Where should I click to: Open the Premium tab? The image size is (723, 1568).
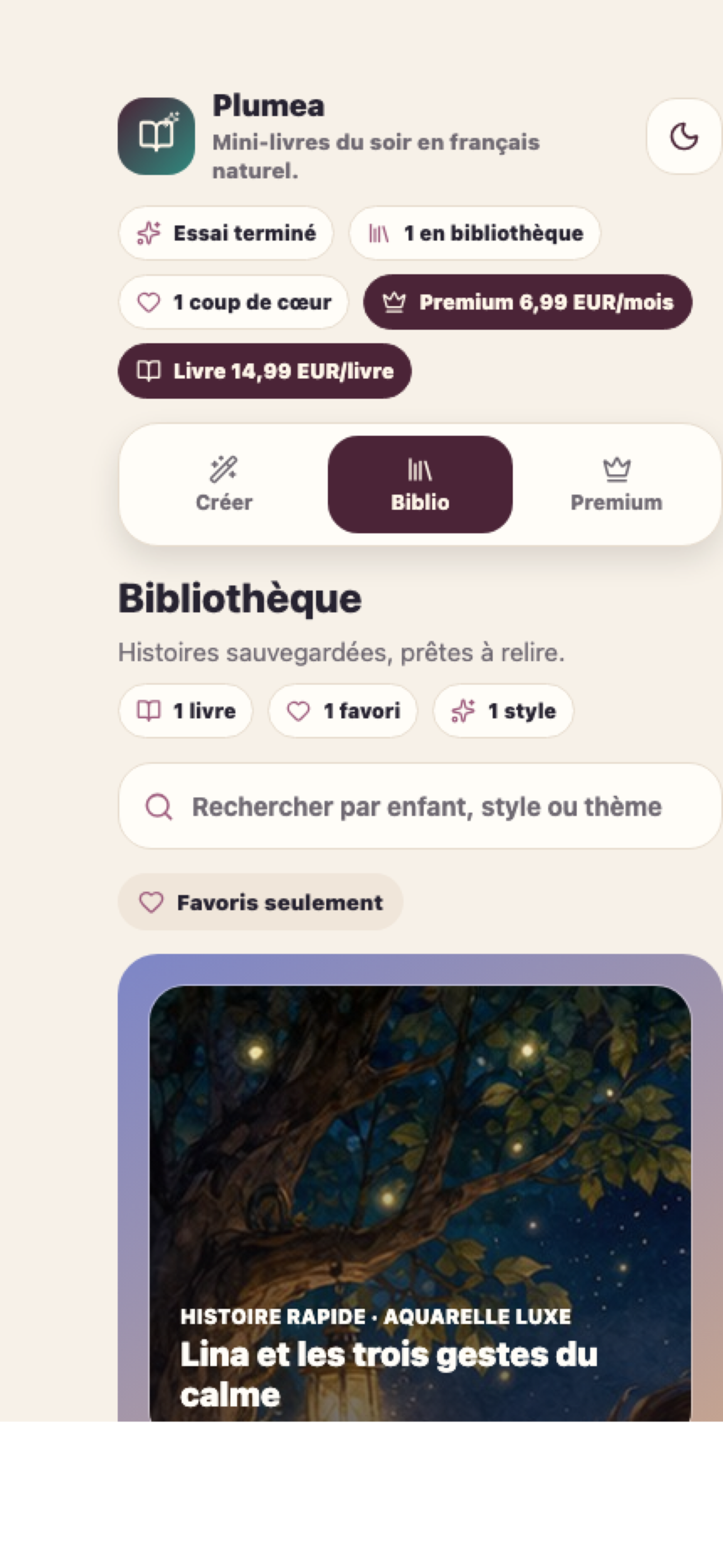pyautogui.click(x=617, y=484)
